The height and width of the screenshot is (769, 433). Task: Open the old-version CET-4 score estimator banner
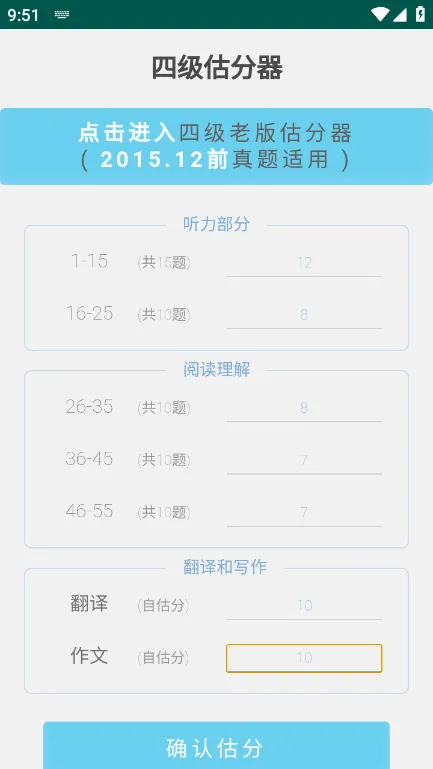[216, 147]
